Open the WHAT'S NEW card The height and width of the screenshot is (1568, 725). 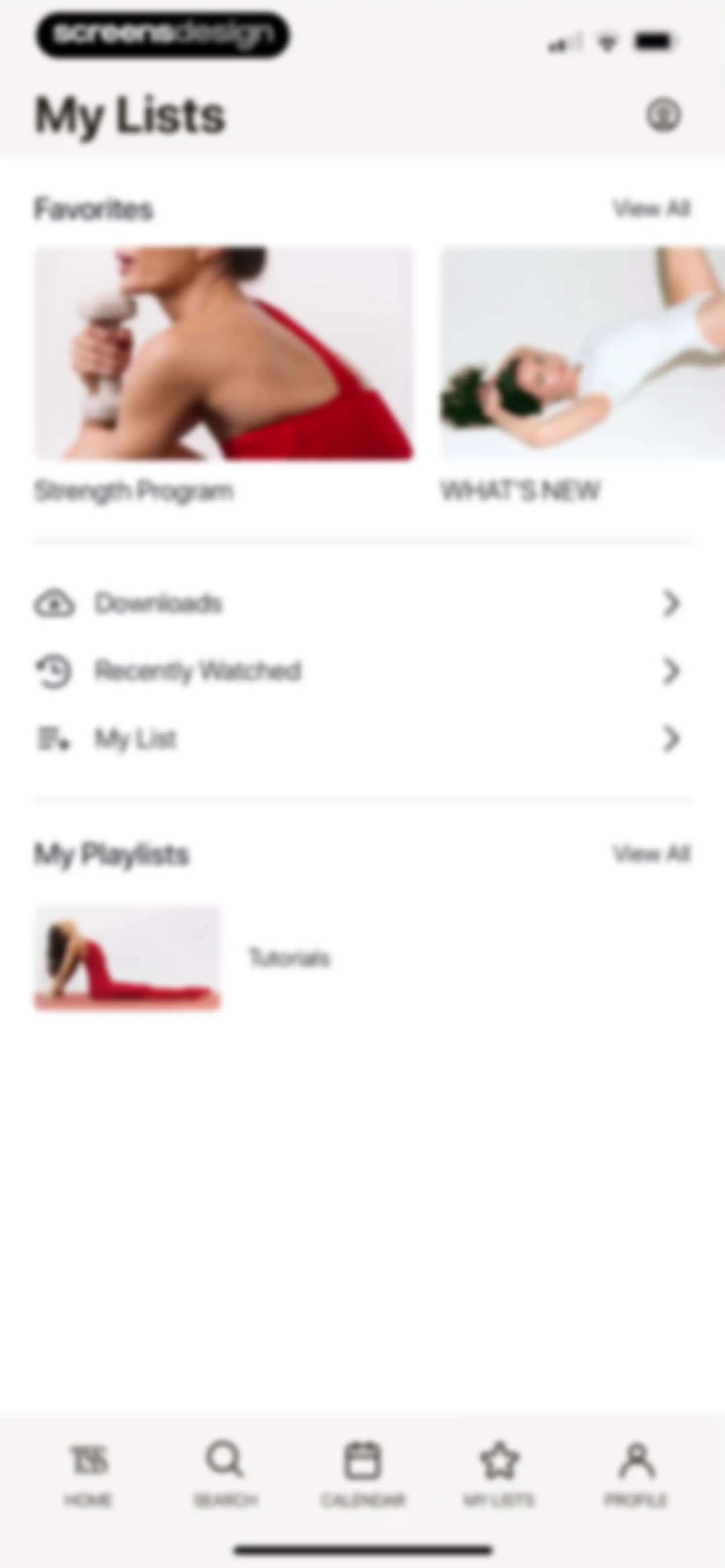pyautogui.click(x=582, y=374)
